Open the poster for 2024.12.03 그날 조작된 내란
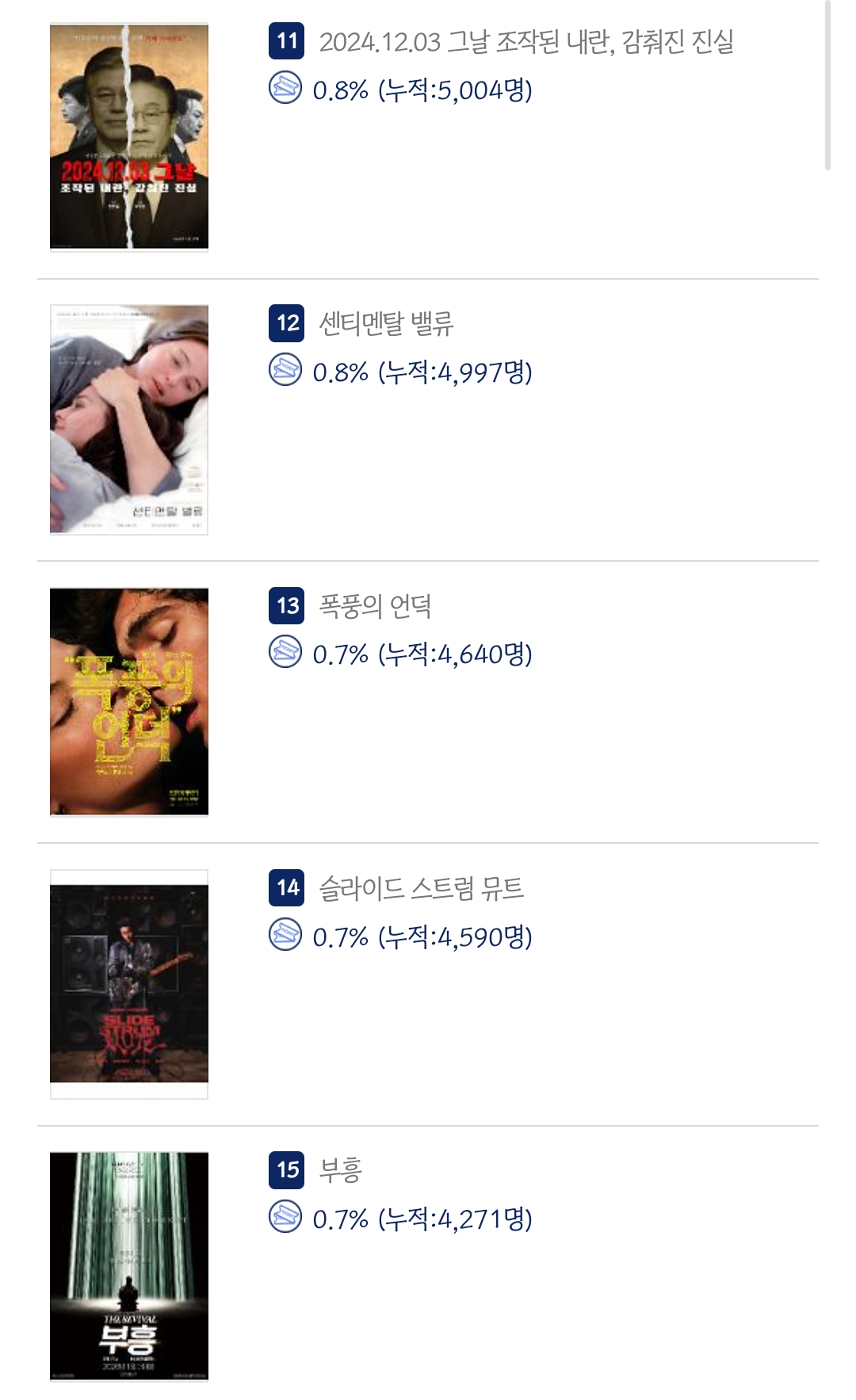Image resolution: width=856 pixels, height=1400 pixels. (x=129, y=137)
